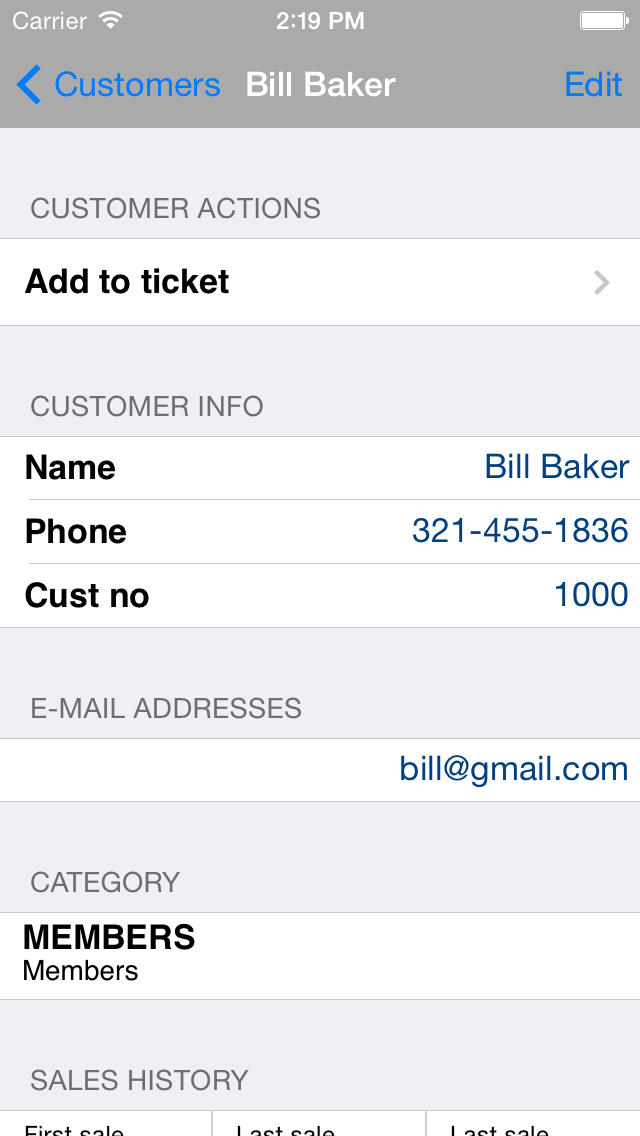Tap the phone number 321-455-1836

click(520, 531)
